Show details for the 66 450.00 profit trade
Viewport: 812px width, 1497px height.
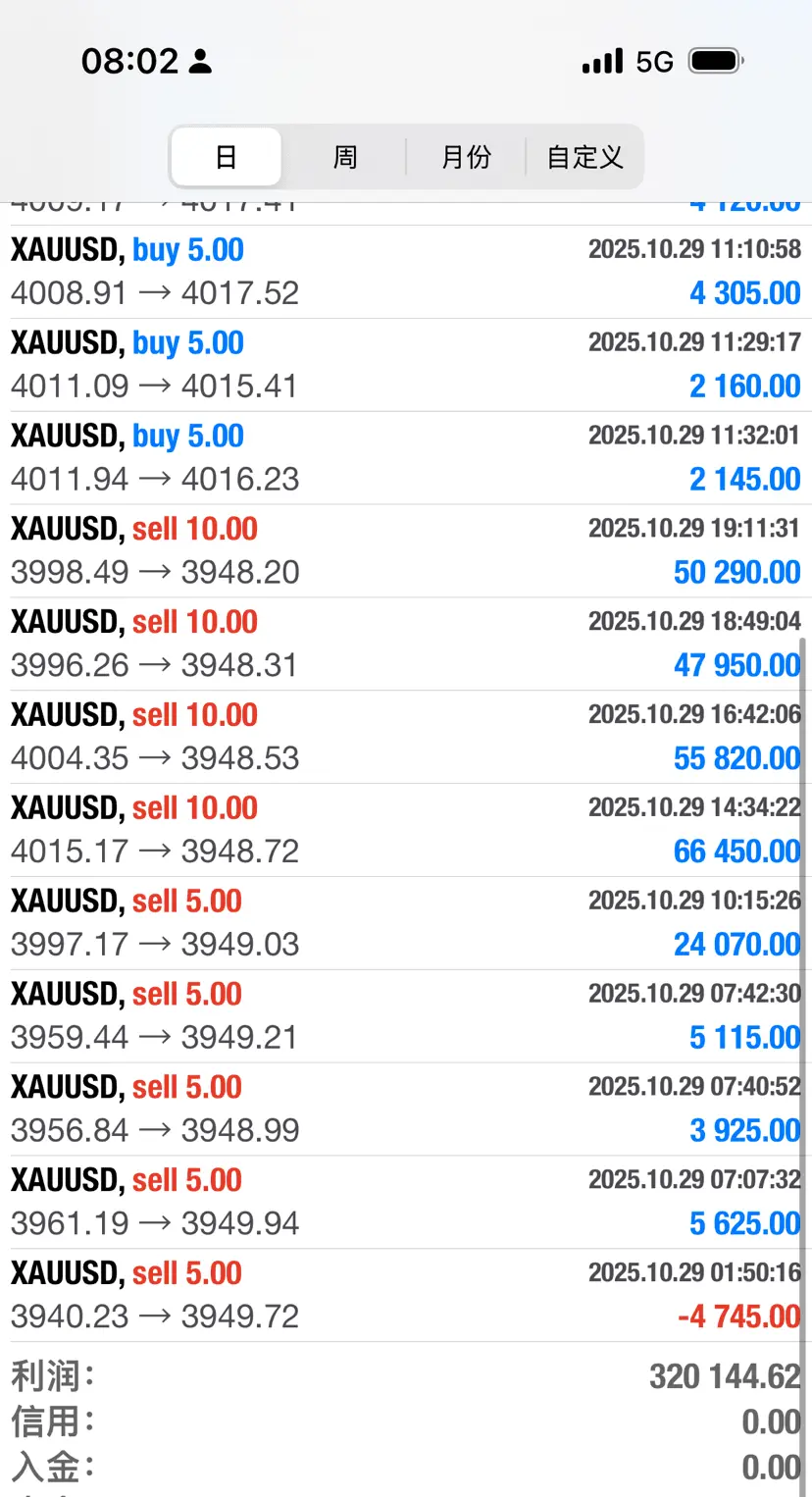pyautogui.click(x=406, y=831)
